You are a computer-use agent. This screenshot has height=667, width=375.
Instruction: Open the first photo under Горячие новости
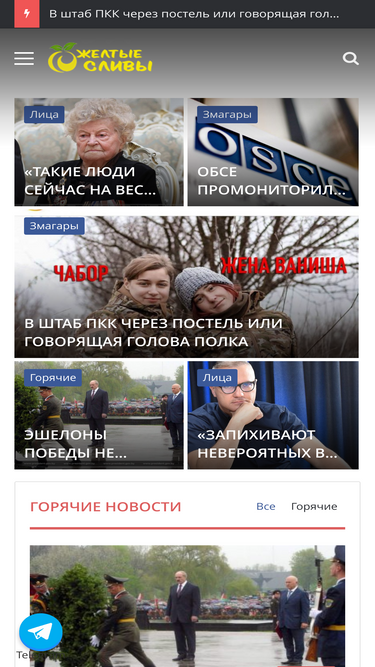tap(188, 606)
